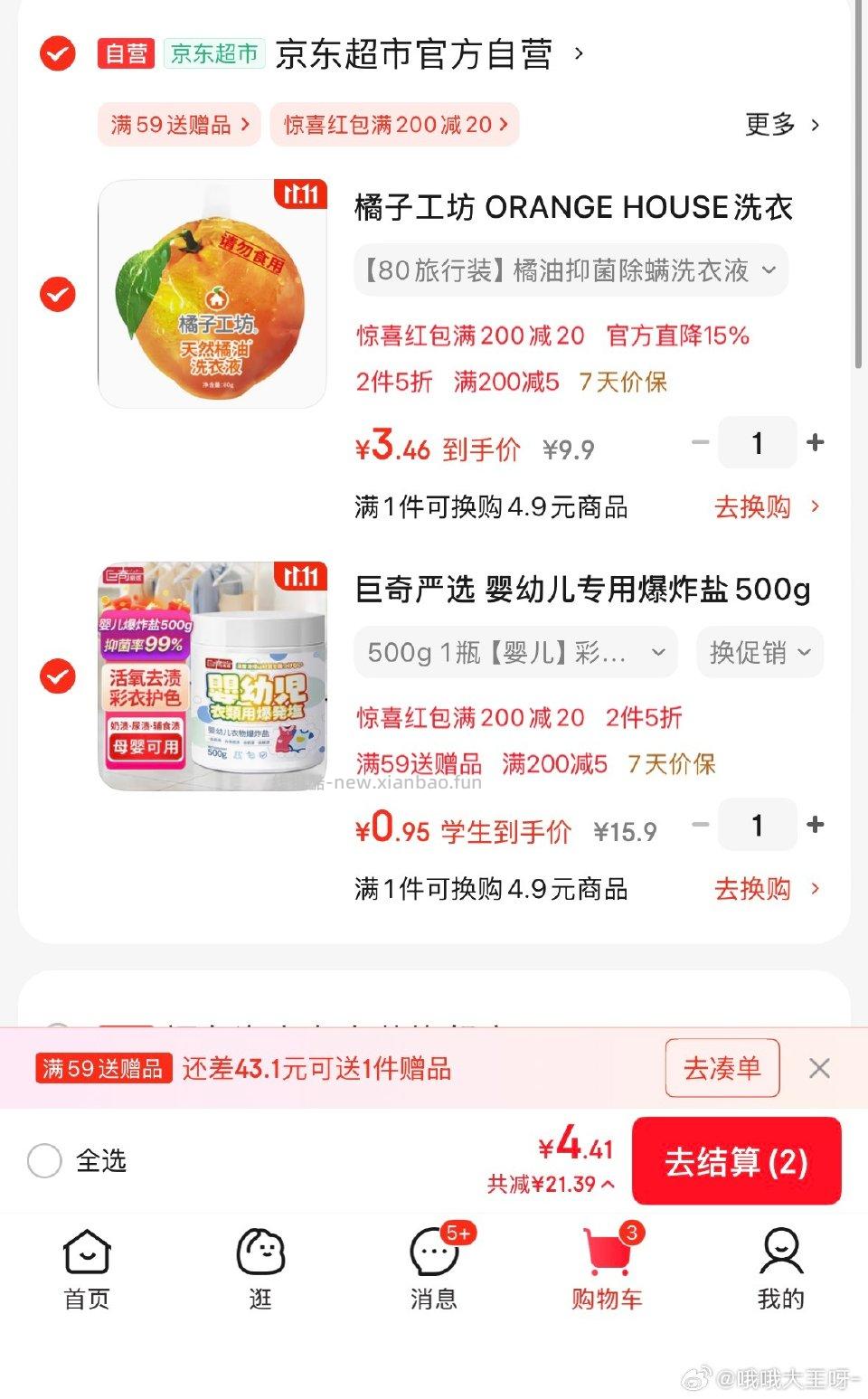Viewport: 868px width, 1399px height.
Task: Dismiss the 满59送赠品 banner
Action: pos(819,1068)
